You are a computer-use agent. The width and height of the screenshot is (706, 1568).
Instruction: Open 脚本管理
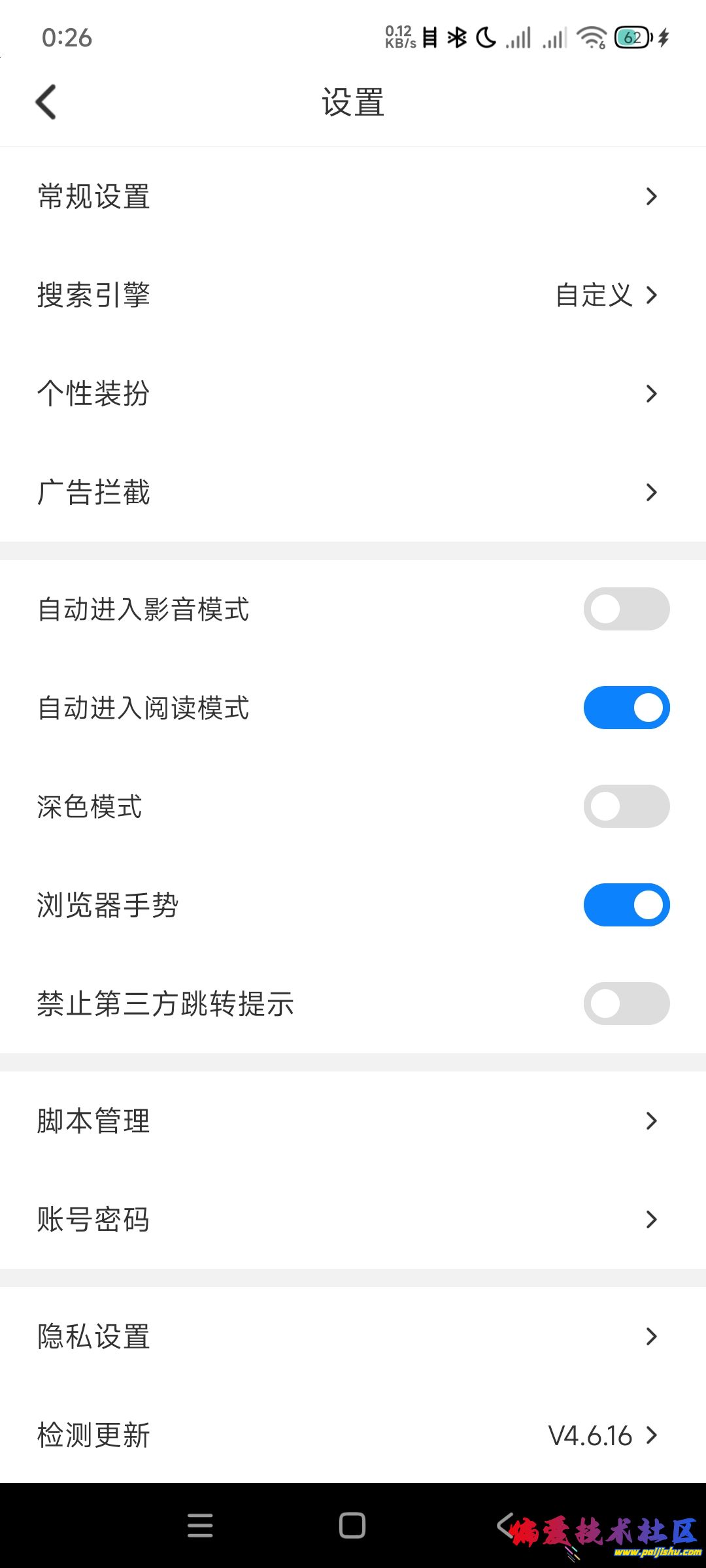coord(353,1121)
